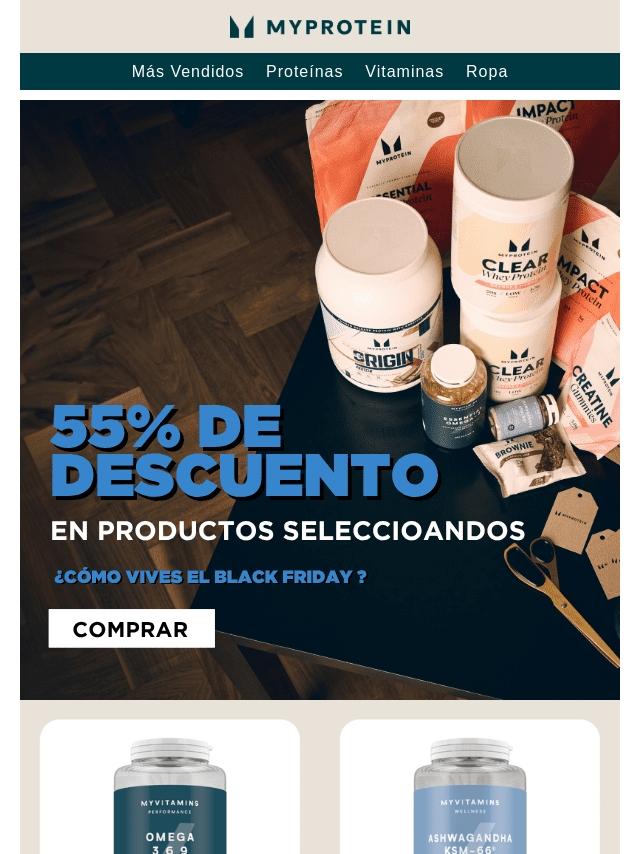Browse the Vitaminas category
The height and width of the screenshot is (854, 640).
pyautogui.click(x=404, y=72)
